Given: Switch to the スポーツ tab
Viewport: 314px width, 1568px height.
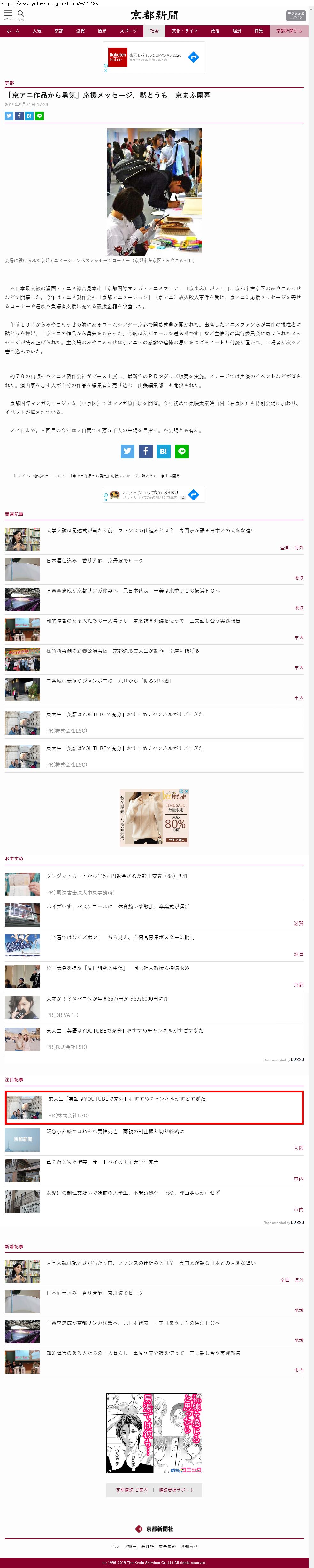Looking at the screenshot, I should point(128,30).
